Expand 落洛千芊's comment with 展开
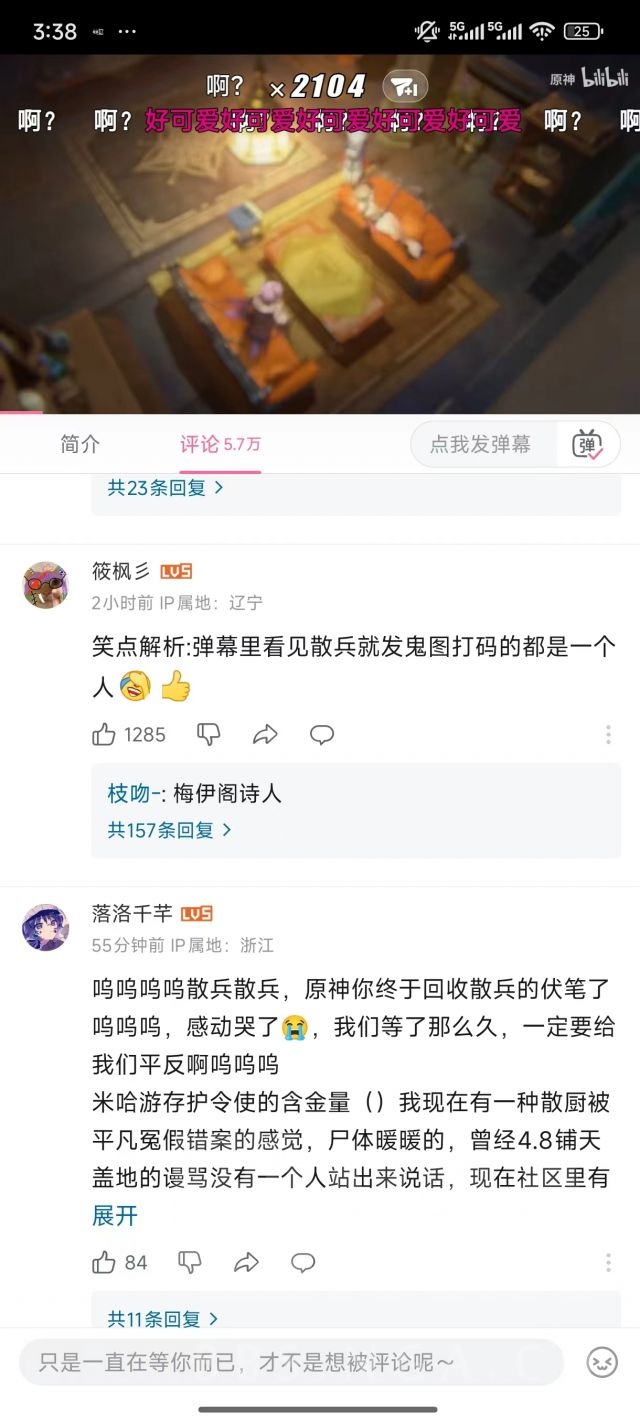640x1422 pixels. point(114,1216)
